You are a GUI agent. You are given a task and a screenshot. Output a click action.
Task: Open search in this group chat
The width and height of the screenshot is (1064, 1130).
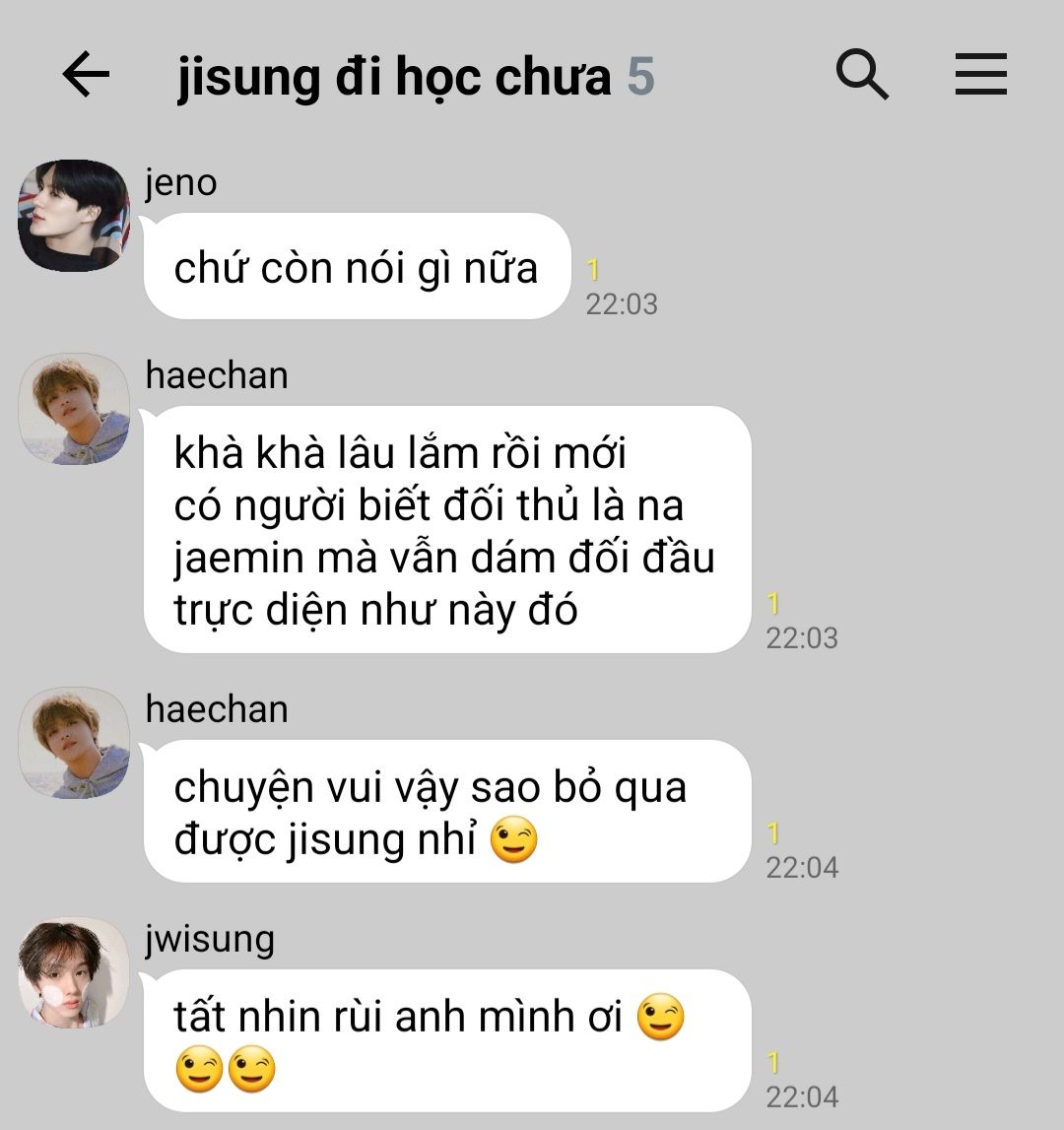[x=861, y=75]
